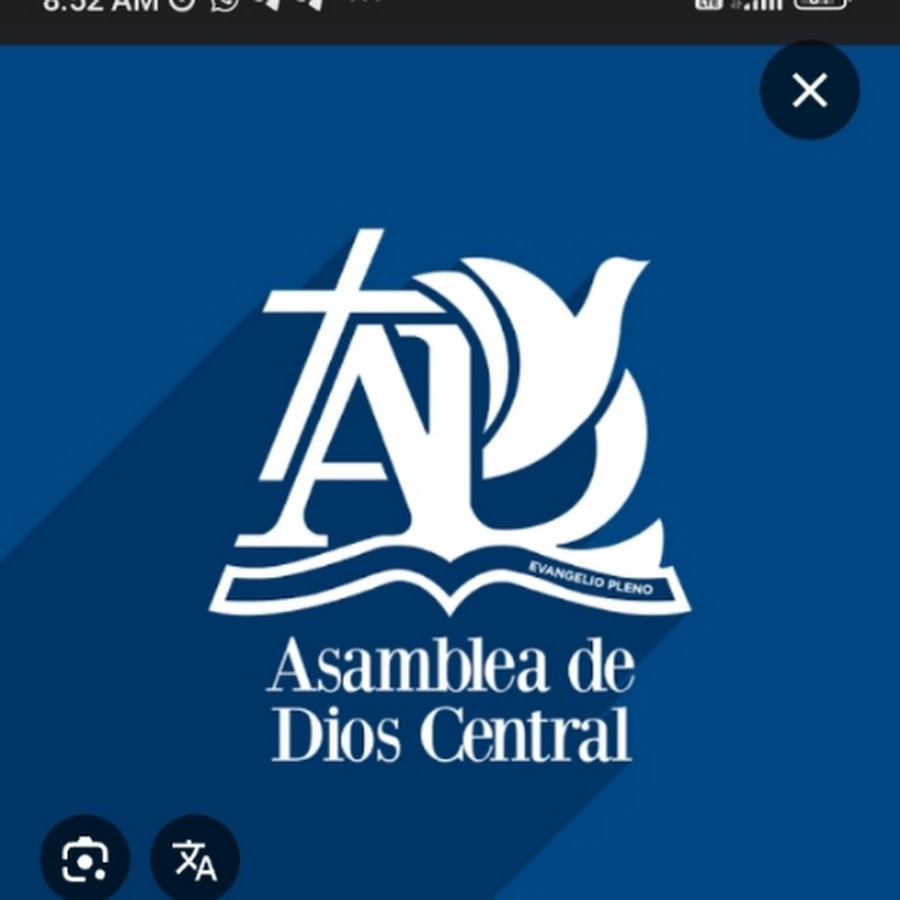Search this image with Lens
The height and width of the screenshot is (900, 900).
85,858
